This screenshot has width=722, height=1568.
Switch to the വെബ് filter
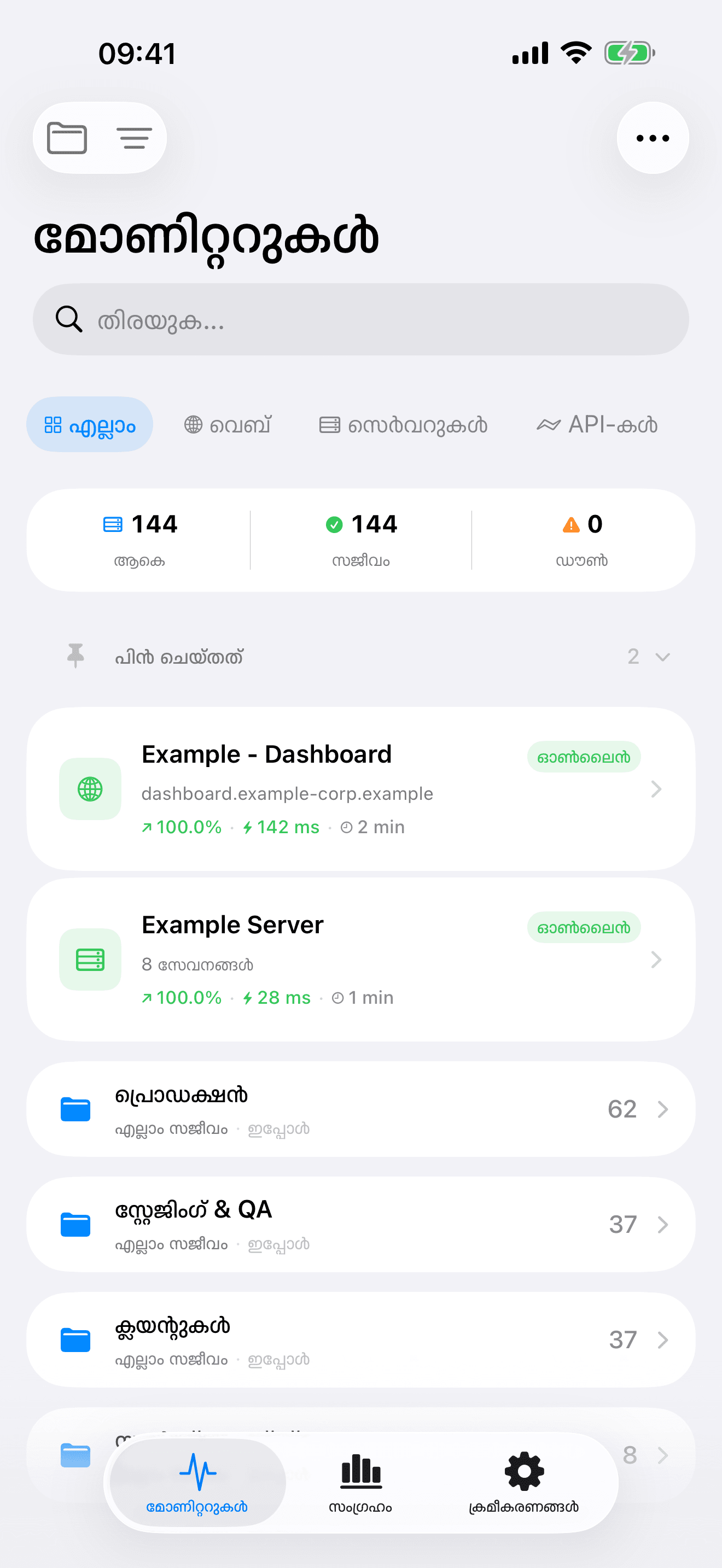tap(228, 425)
